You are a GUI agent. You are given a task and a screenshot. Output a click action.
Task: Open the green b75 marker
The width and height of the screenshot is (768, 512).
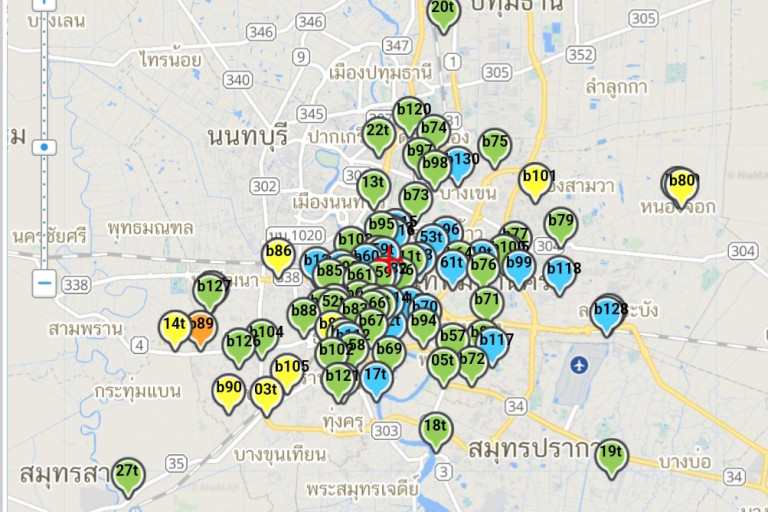coord(494,146)
